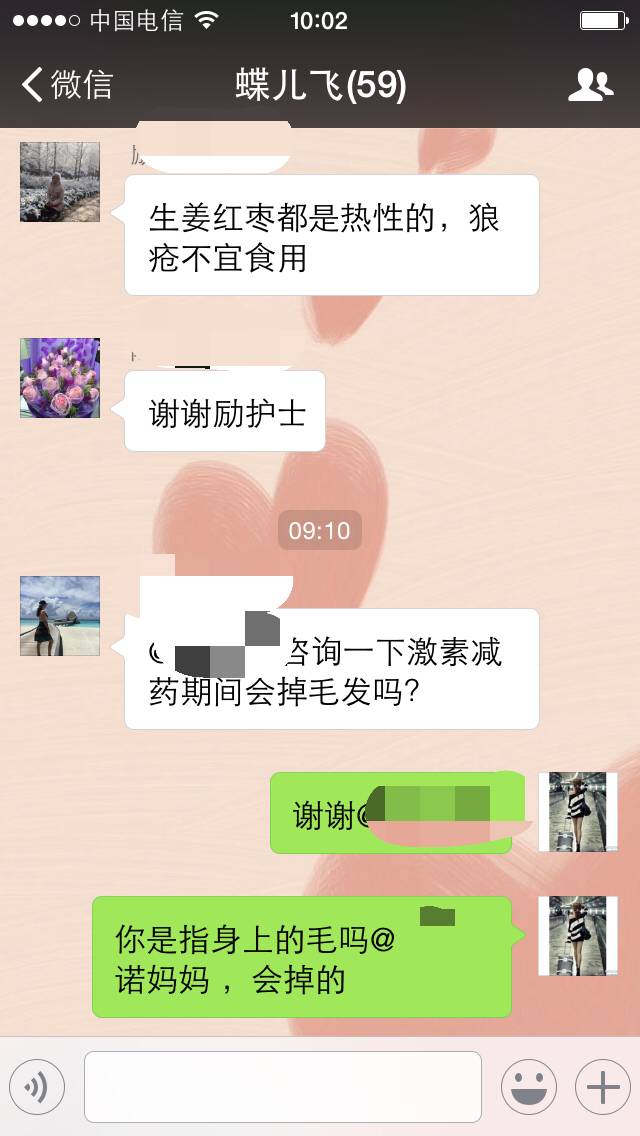Switch to voice message input
The width and height of the screenshot is (640, 1136).
pyautogui.click(x=37, y=1086)
